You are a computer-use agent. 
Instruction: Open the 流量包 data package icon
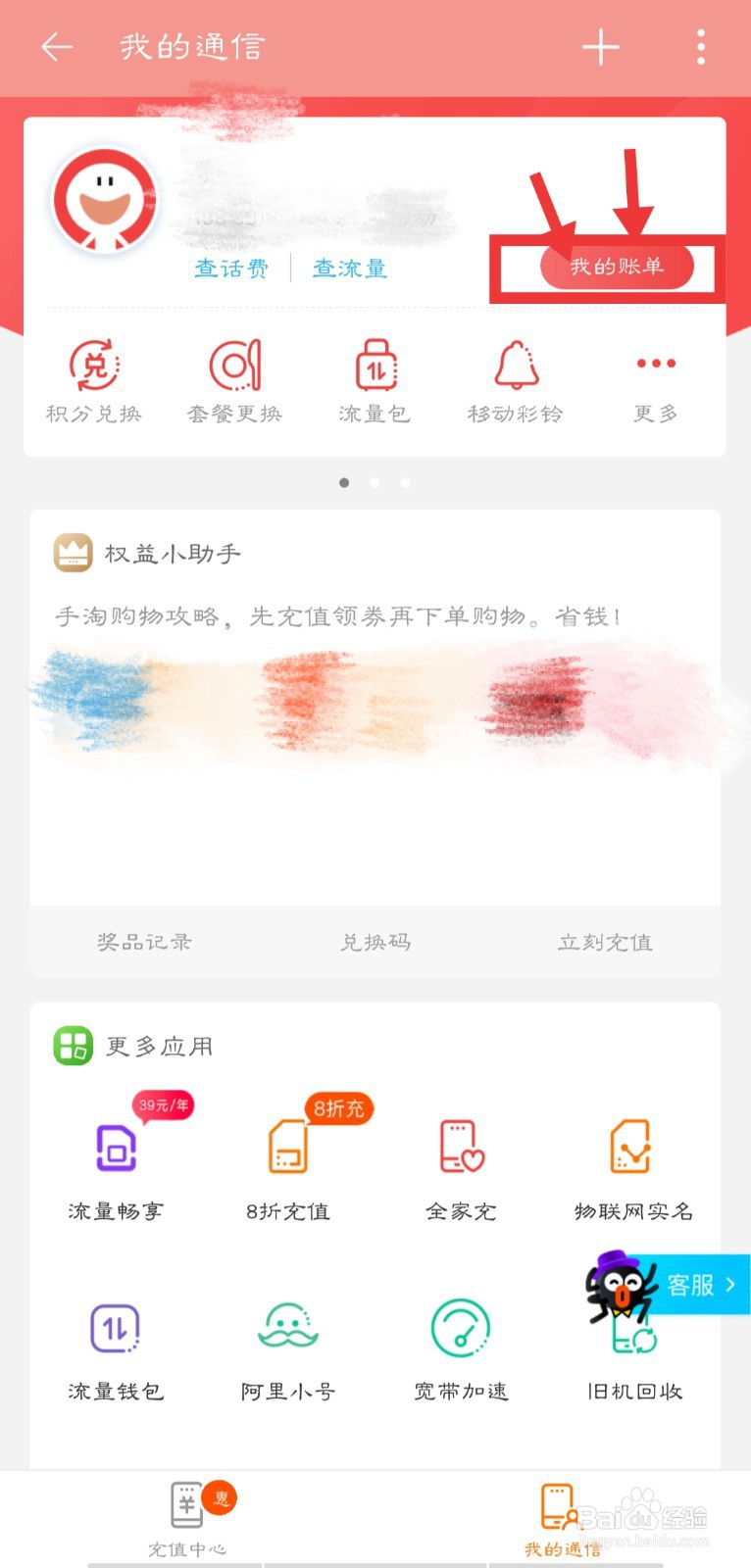tap(374, 377)
